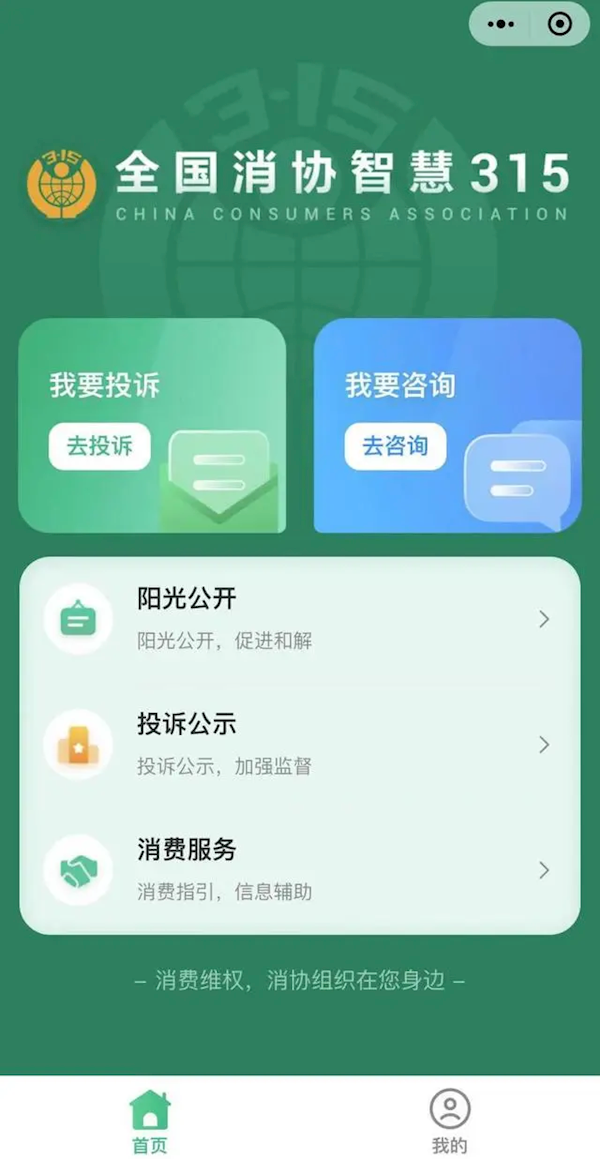Open the mini program more options menu
Image resolution: width=600 pixels, height=1159 pixels.
point(501,24)
